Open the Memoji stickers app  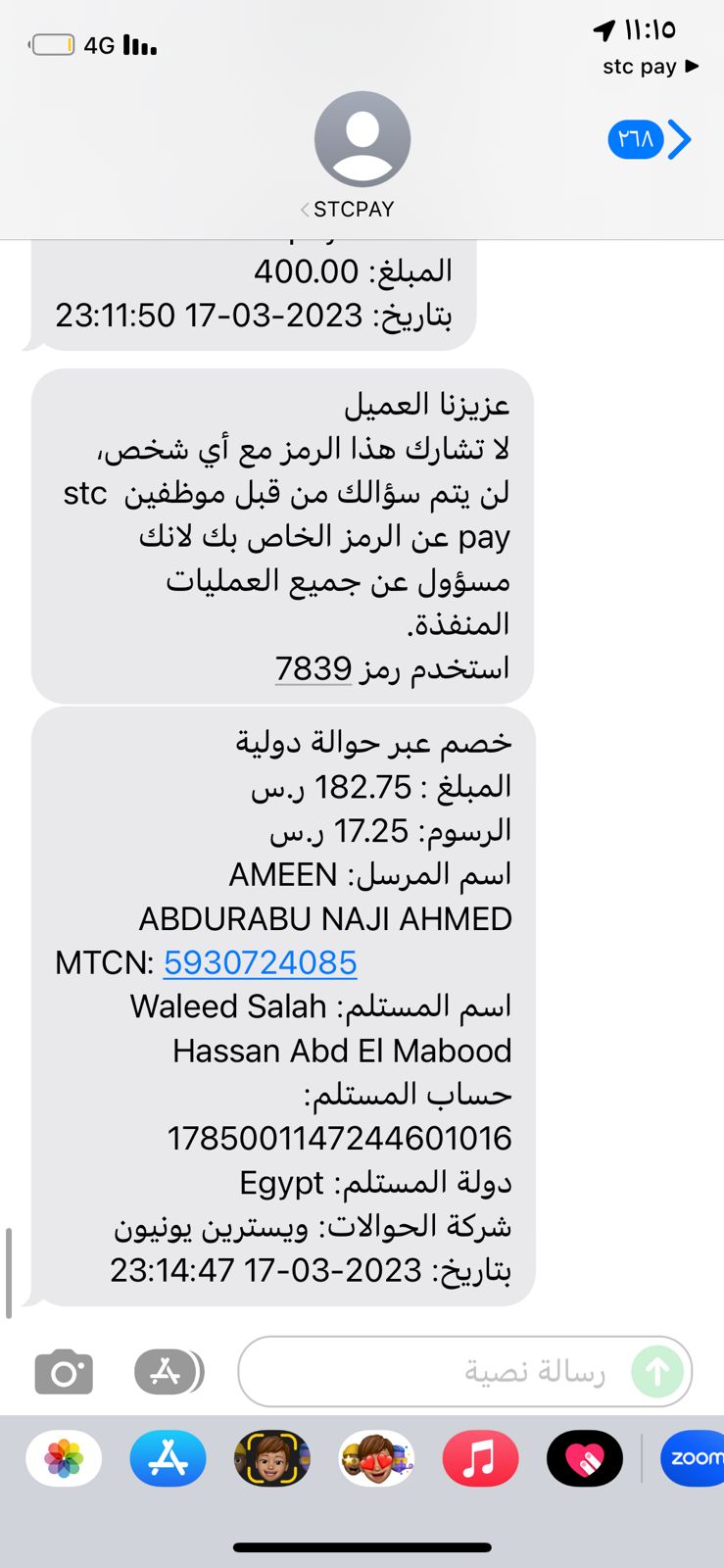pyautogui.click(x=376, y=1458)
